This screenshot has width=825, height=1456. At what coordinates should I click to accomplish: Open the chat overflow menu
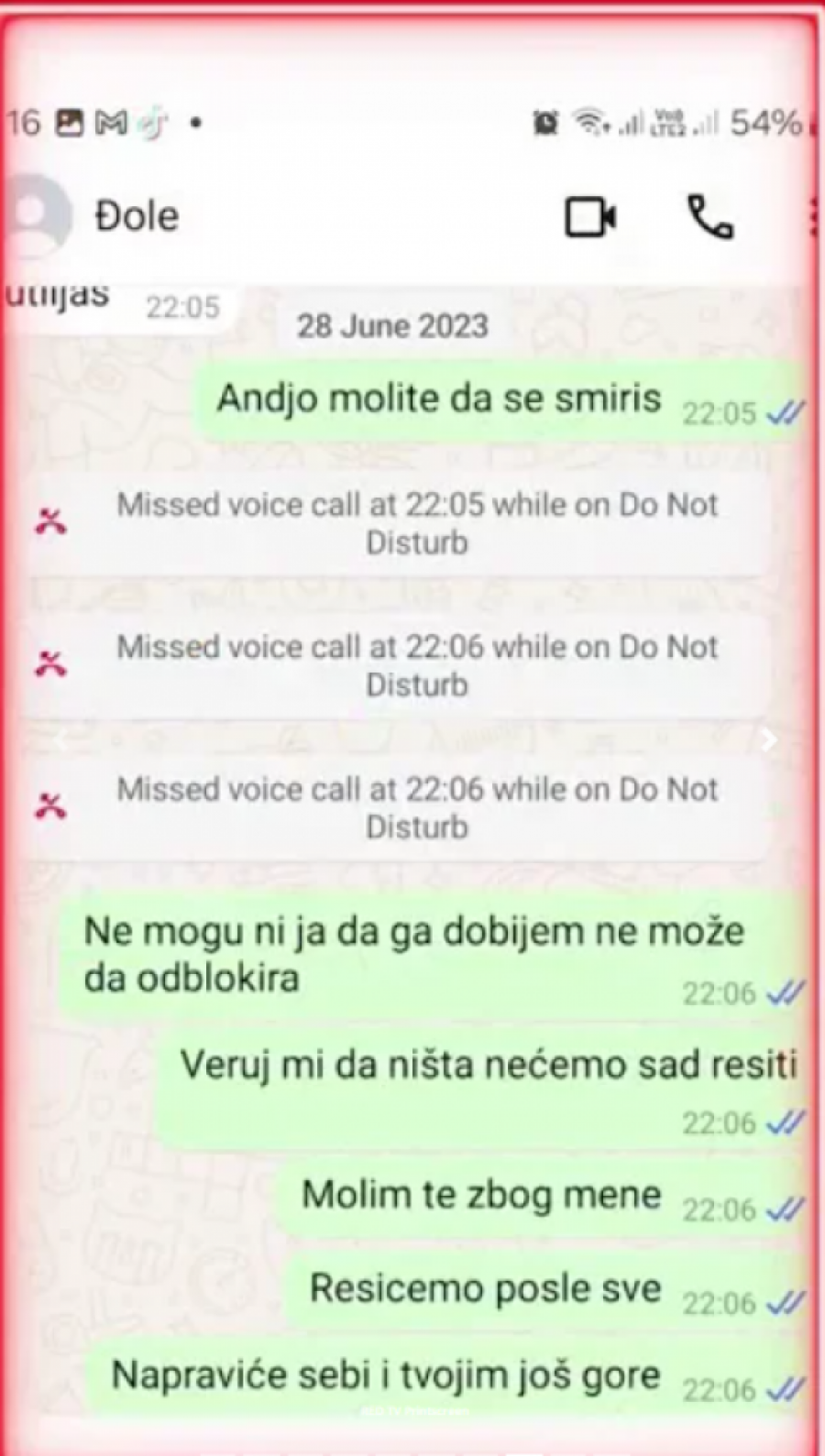click(x=814, y=217)
